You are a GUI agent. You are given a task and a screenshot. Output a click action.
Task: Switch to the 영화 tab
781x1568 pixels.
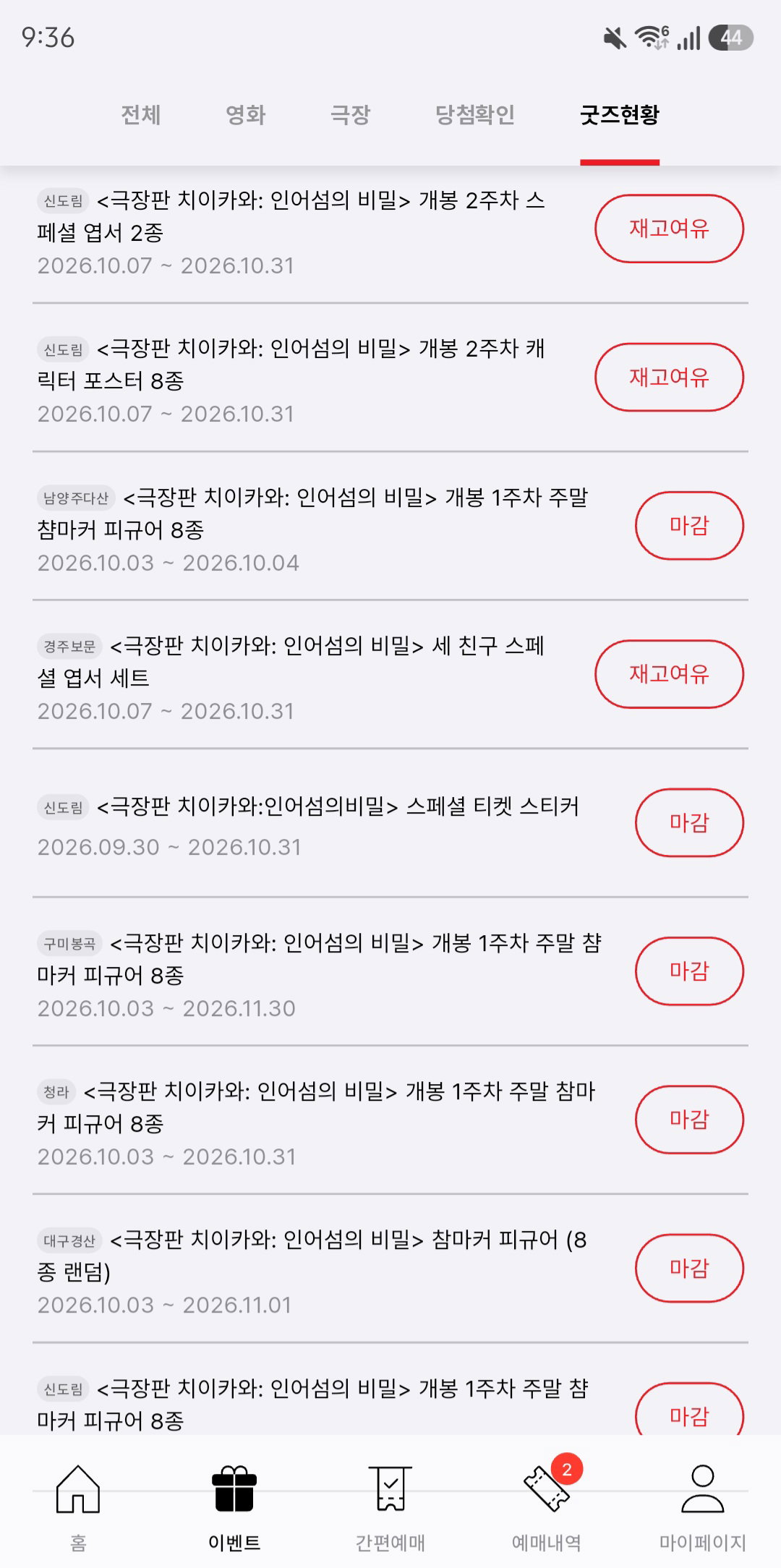[246, 114]
